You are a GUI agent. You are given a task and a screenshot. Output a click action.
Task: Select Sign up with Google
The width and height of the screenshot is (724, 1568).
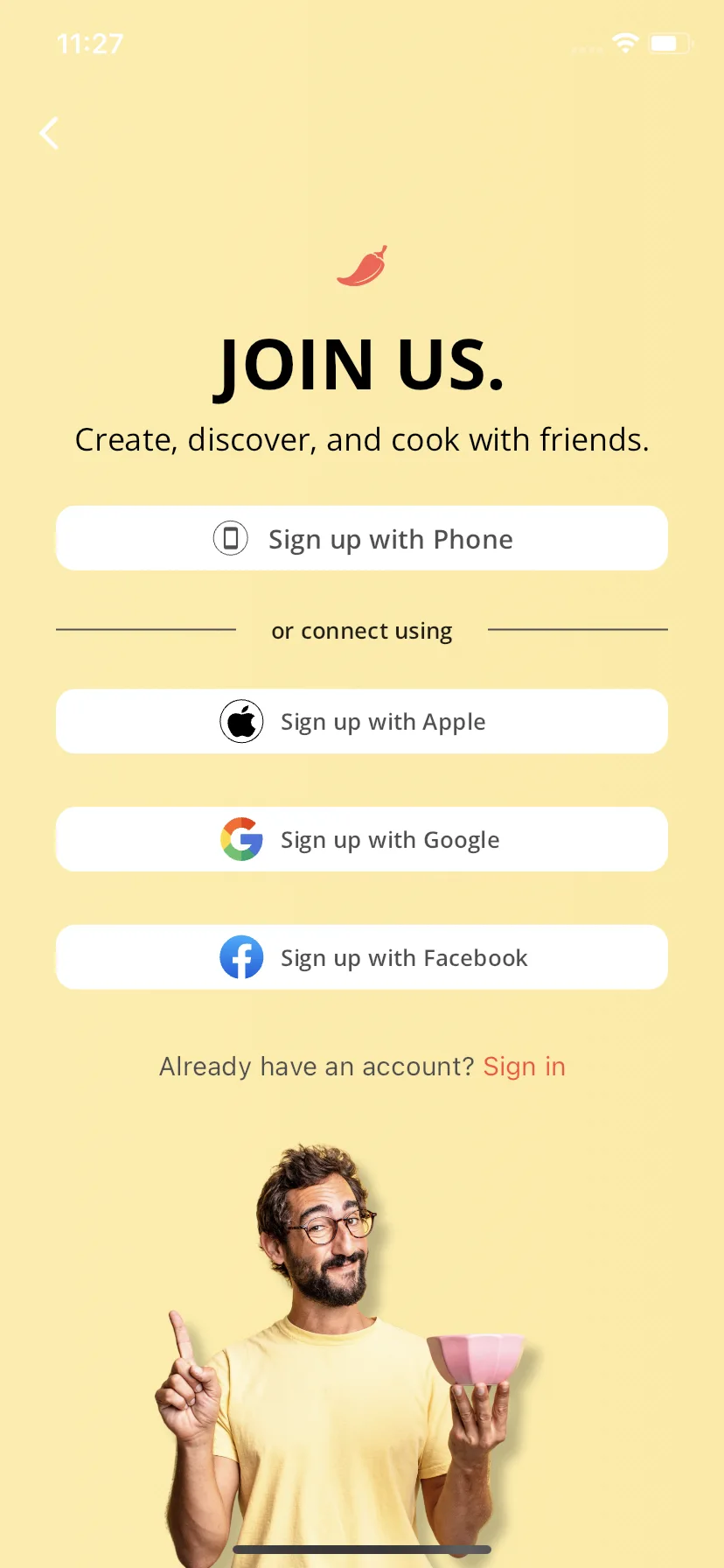[x=362, y=840]
